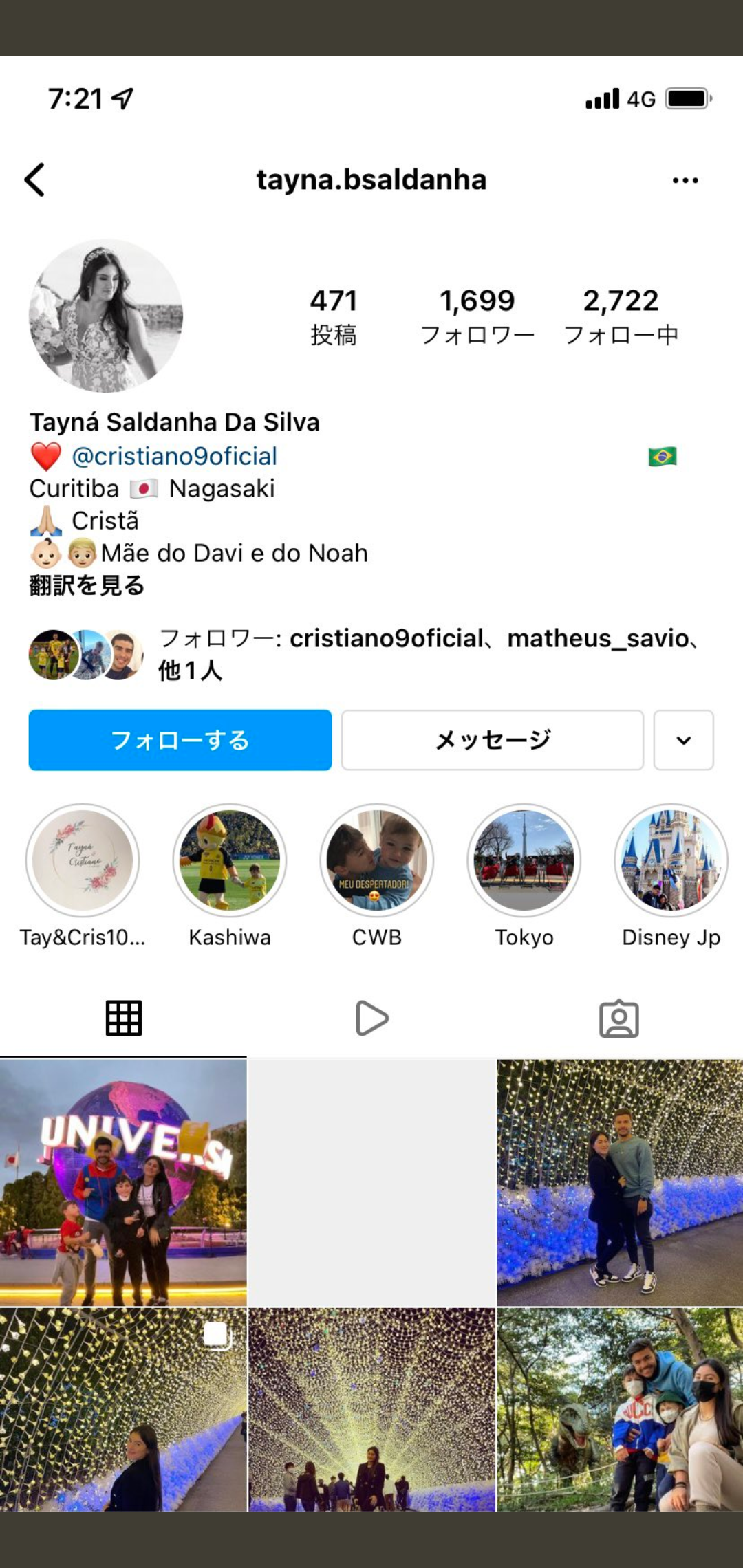View mutual followers cristiano9oficial and matheus_savio
The height and width of the screenshot is (1568, 743).
coord(427,653)
